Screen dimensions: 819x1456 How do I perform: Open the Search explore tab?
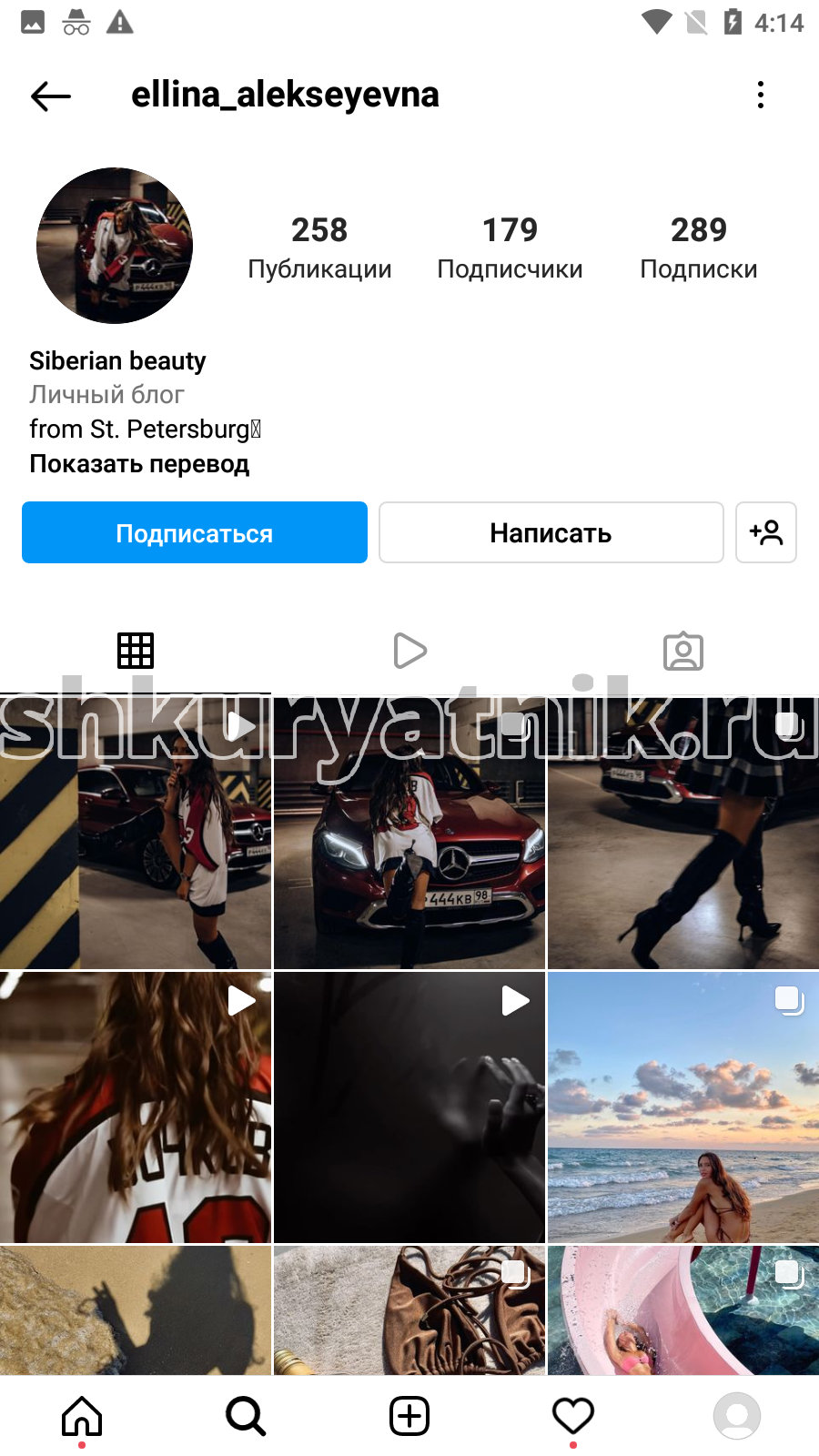[246, 1416]
